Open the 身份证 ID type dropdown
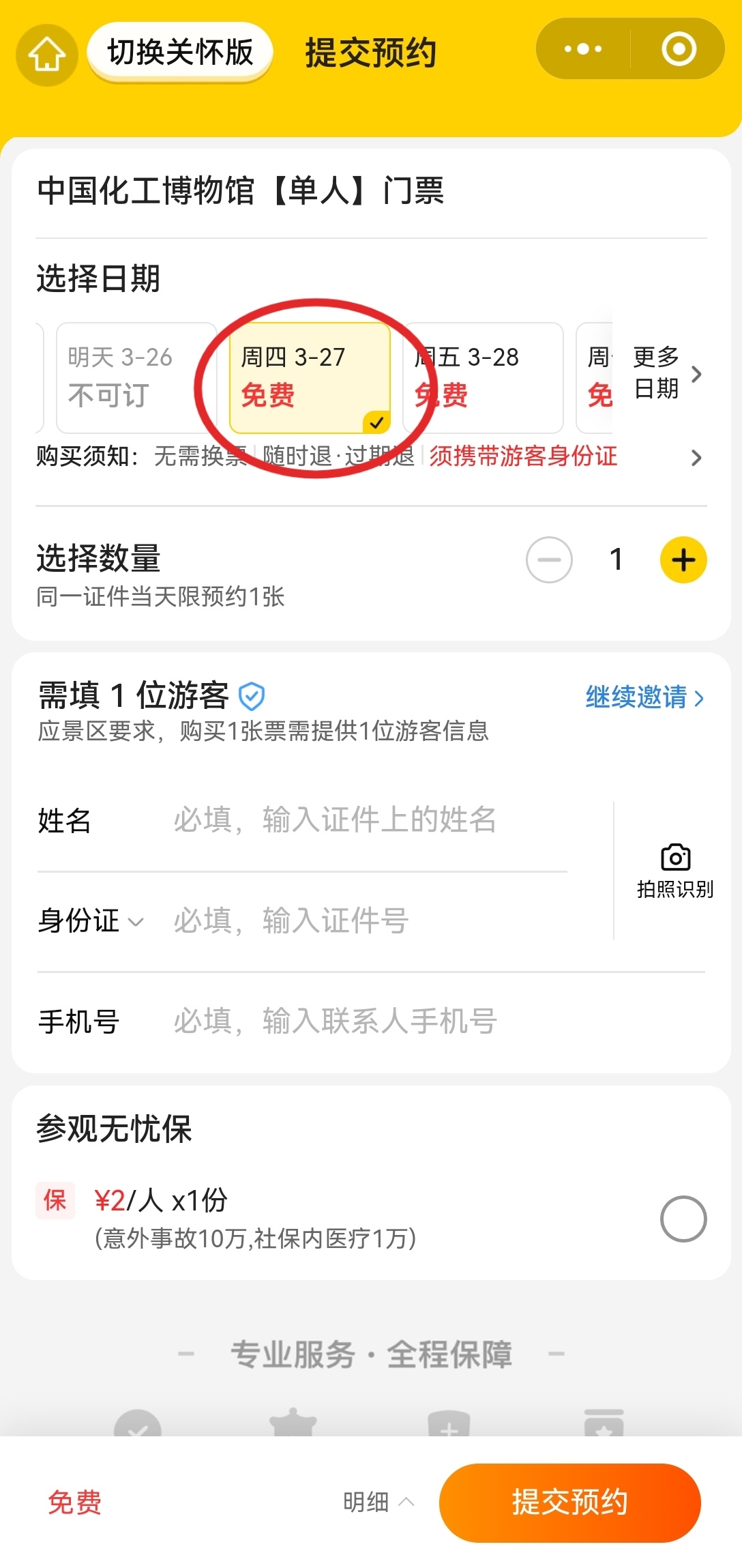 tap(91, 921)
